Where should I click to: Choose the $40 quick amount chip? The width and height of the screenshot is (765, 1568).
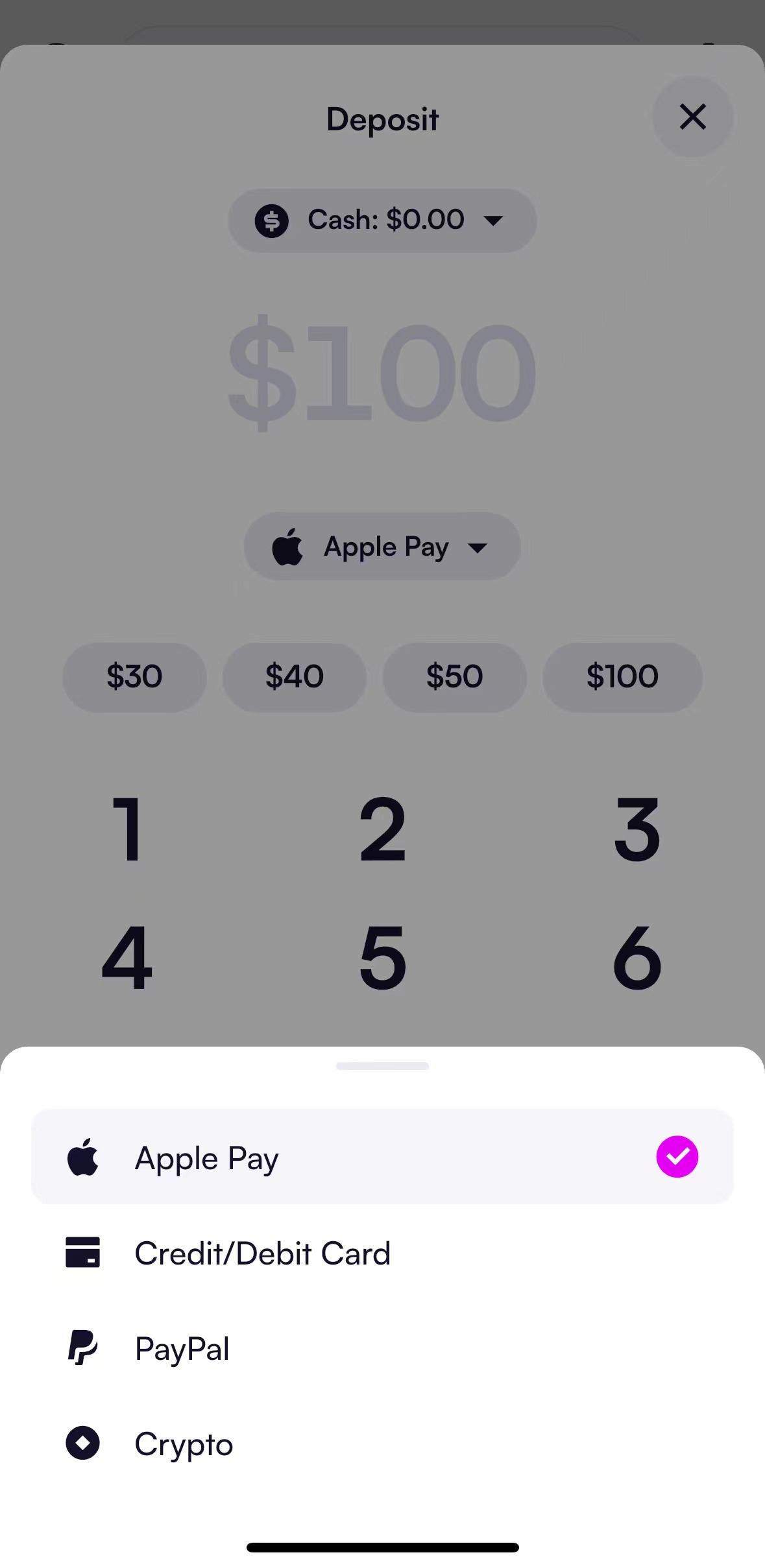click(x=294, y=677)
